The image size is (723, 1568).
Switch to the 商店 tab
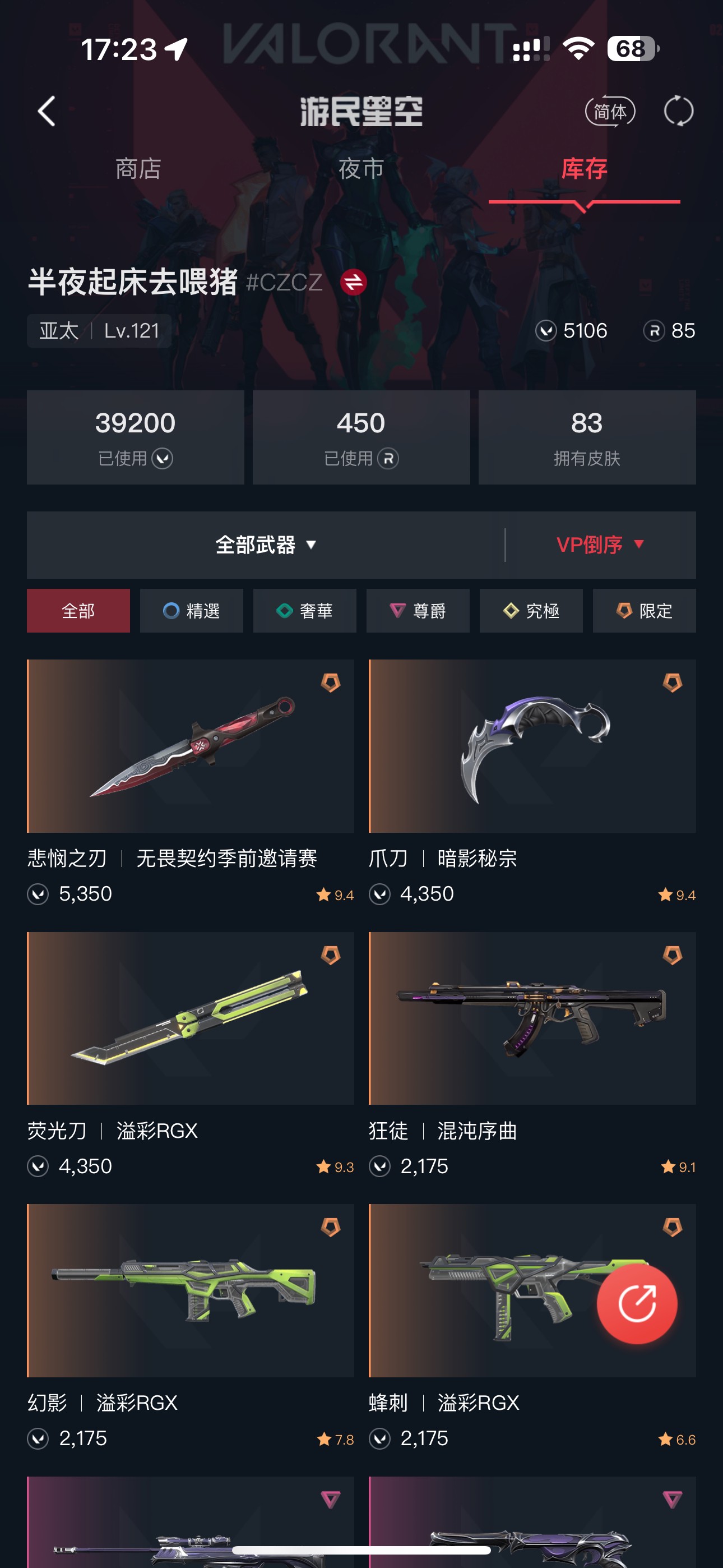tap(138, 169)
